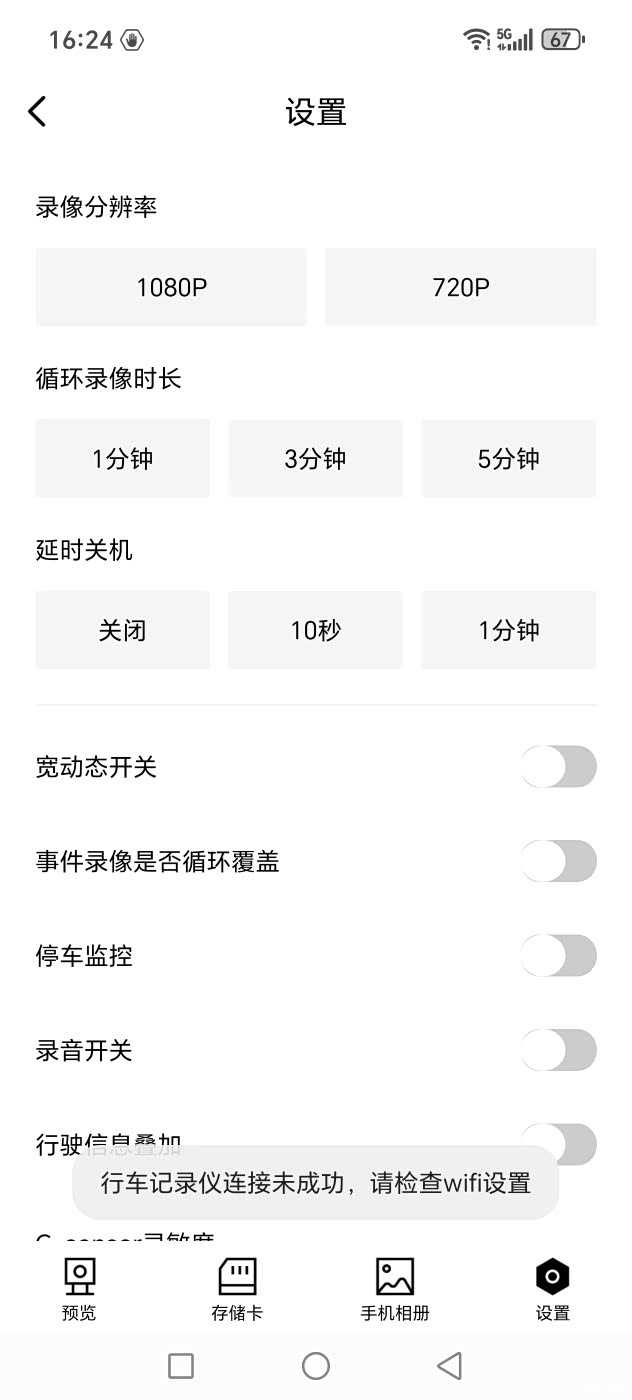The height and width of the screenshot is (1400, 632).
Task: Open recent apps from the navigation bar
Action: (x=181, y=1365)
